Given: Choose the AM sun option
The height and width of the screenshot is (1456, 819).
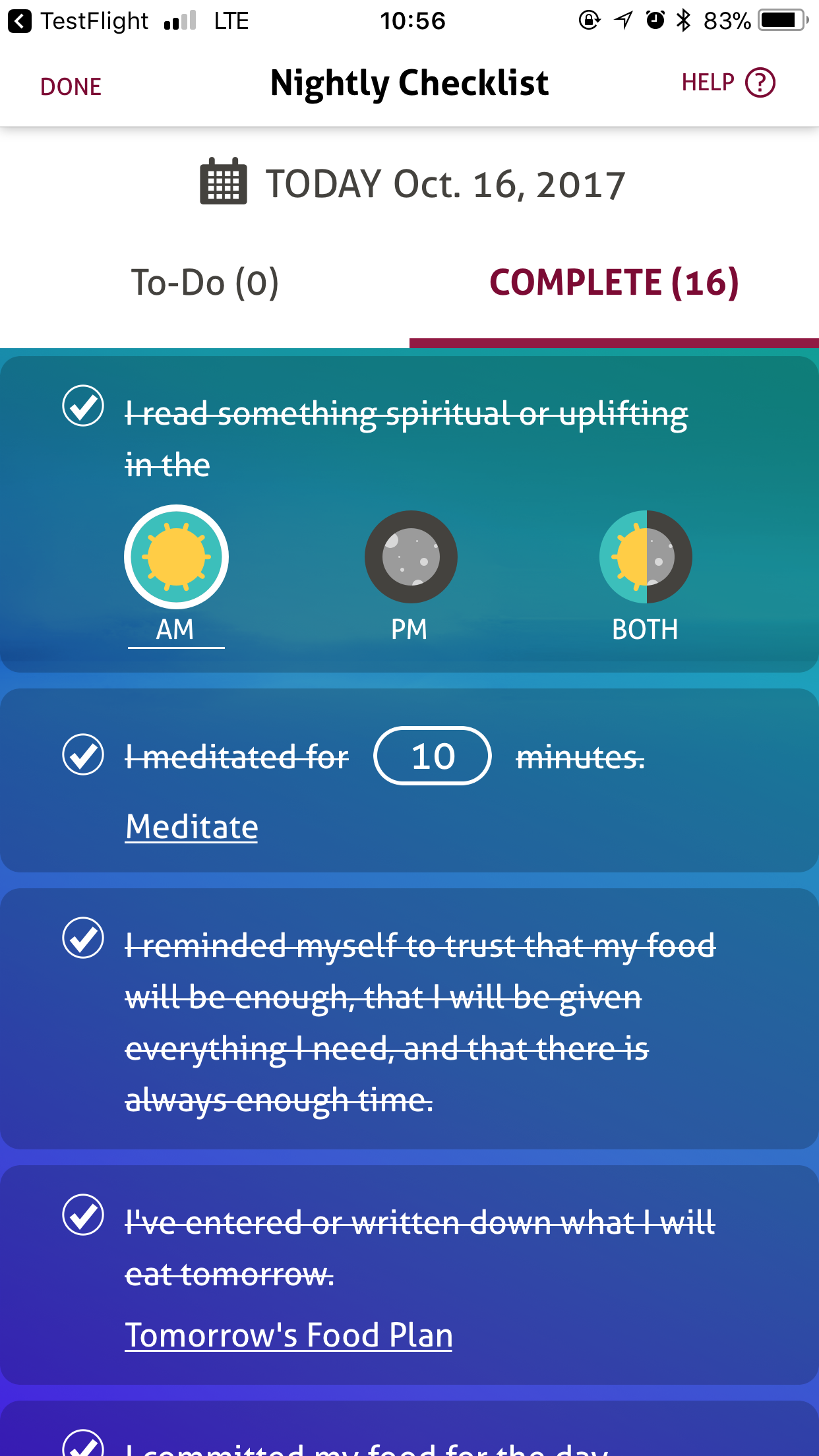Looking at the screenshot, I should 176,557.
